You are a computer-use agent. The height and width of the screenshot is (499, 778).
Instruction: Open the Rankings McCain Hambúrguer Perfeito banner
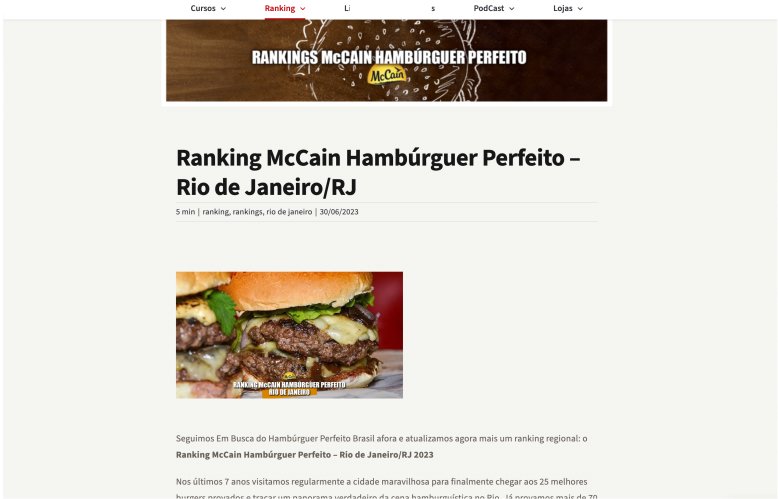386,60
